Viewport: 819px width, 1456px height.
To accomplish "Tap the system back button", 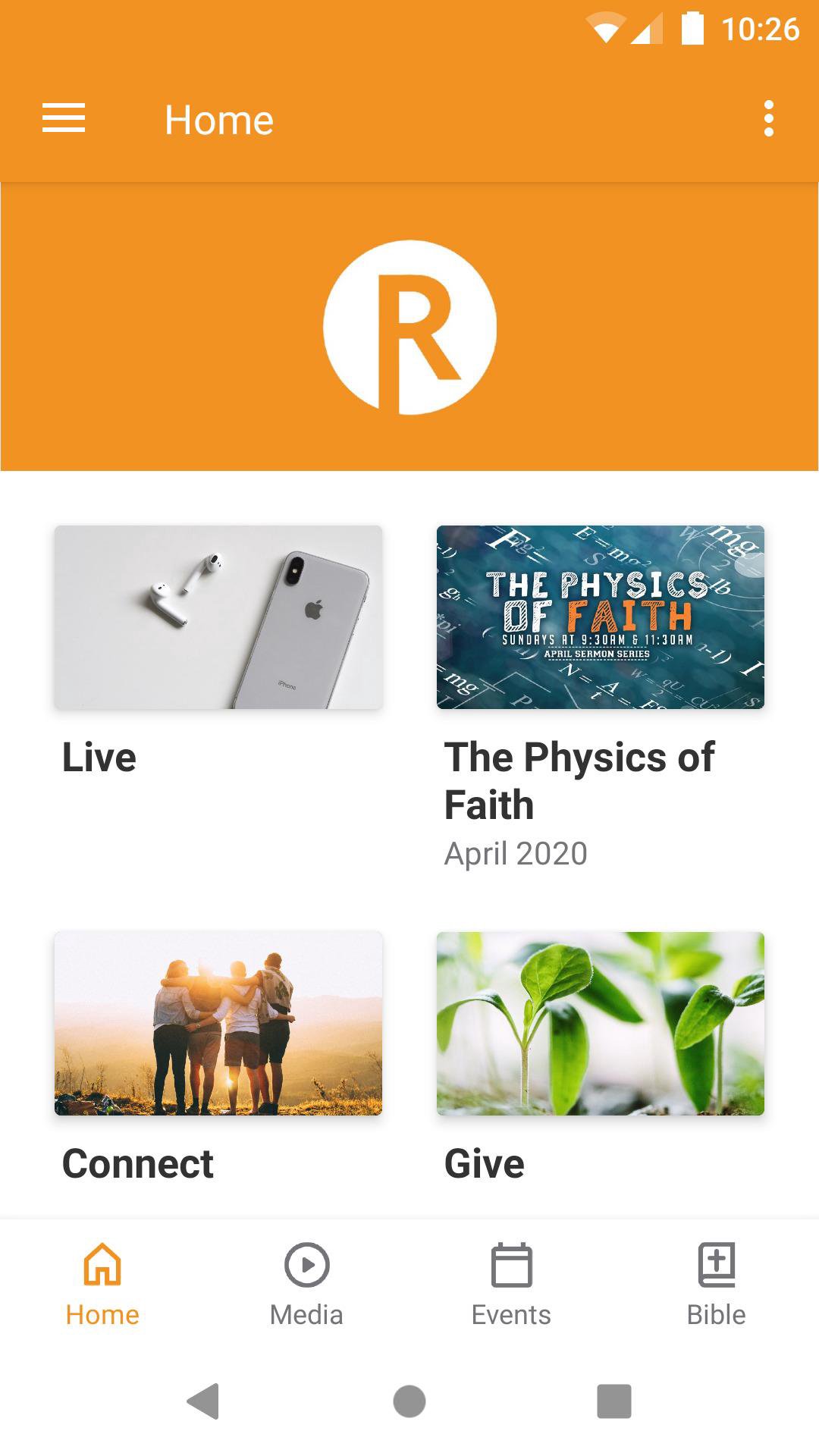I will 203,1401.
